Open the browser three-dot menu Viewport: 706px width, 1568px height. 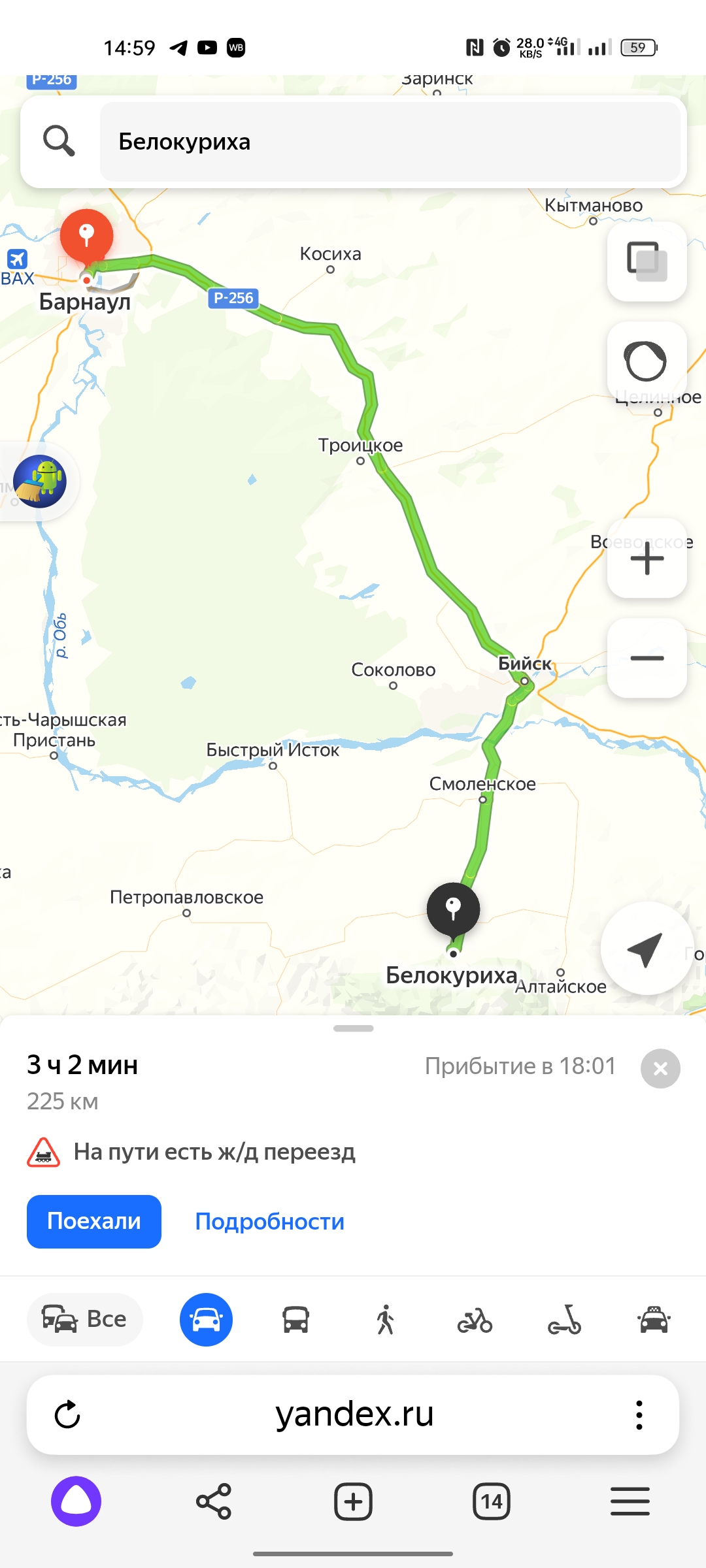[x=639, y=1415]
